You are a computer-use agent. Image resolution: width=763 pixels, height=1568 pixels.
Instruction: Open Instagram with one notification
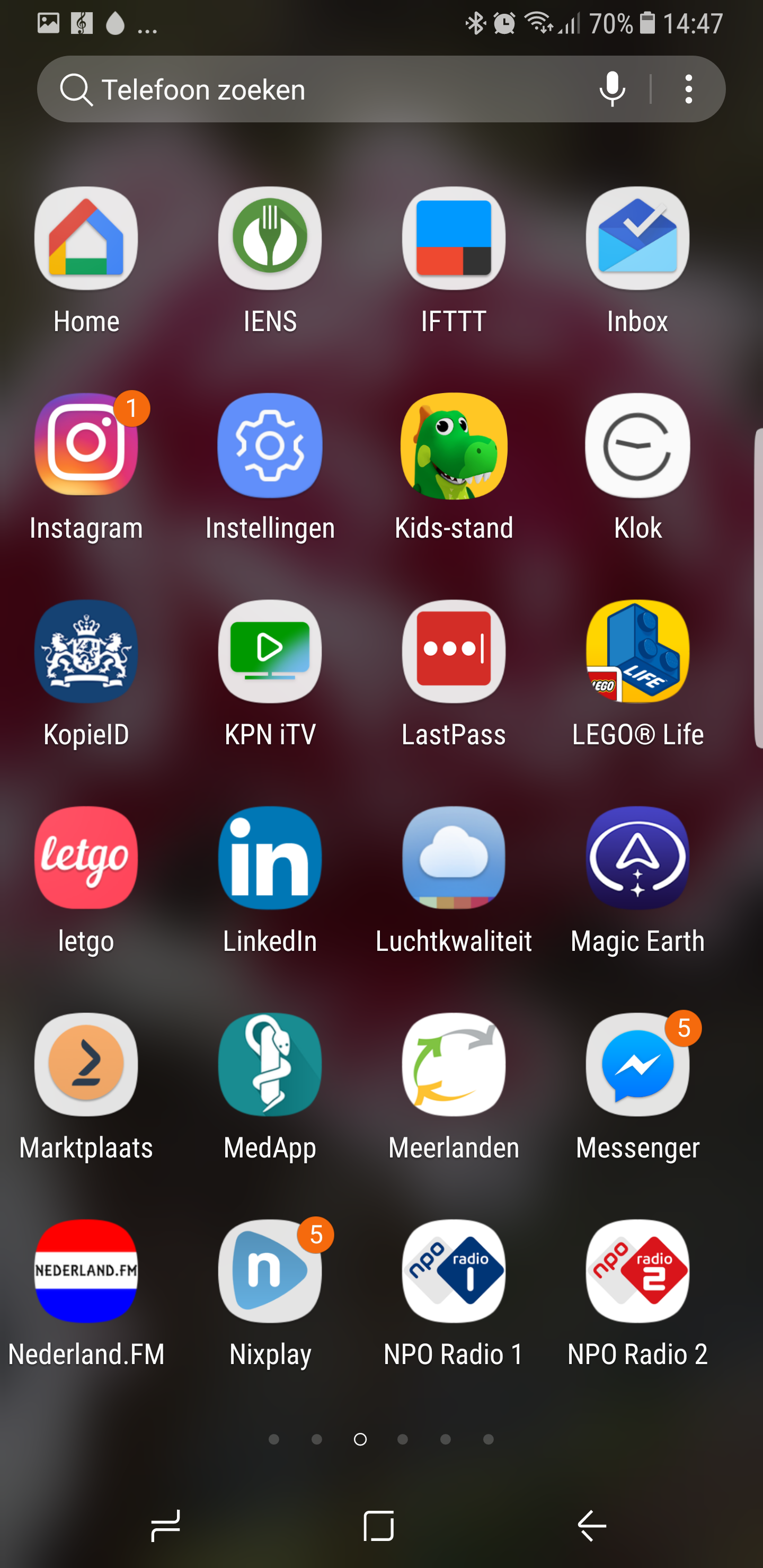(86, 446)
